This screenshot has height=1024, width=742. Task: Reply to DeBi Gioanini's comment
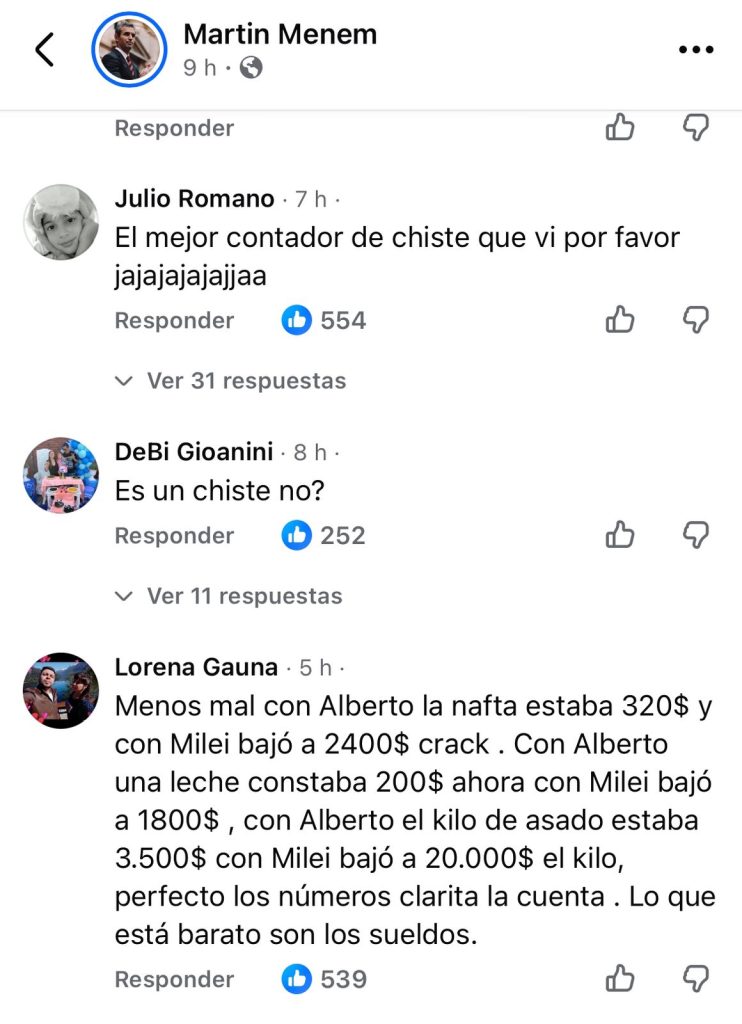pos(174,536)
